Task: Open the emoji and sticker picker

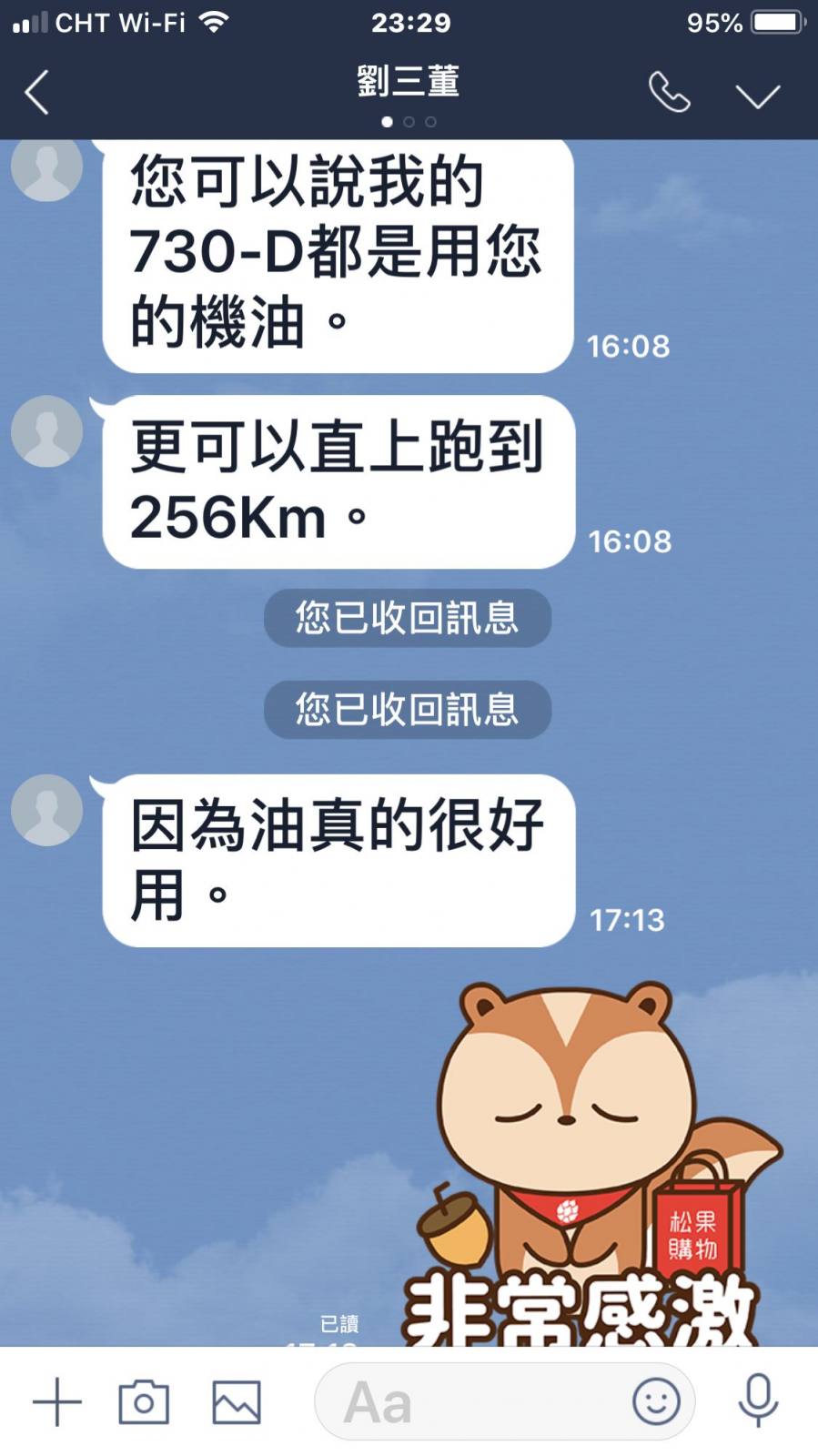Action: click(x=656, y=1401)
